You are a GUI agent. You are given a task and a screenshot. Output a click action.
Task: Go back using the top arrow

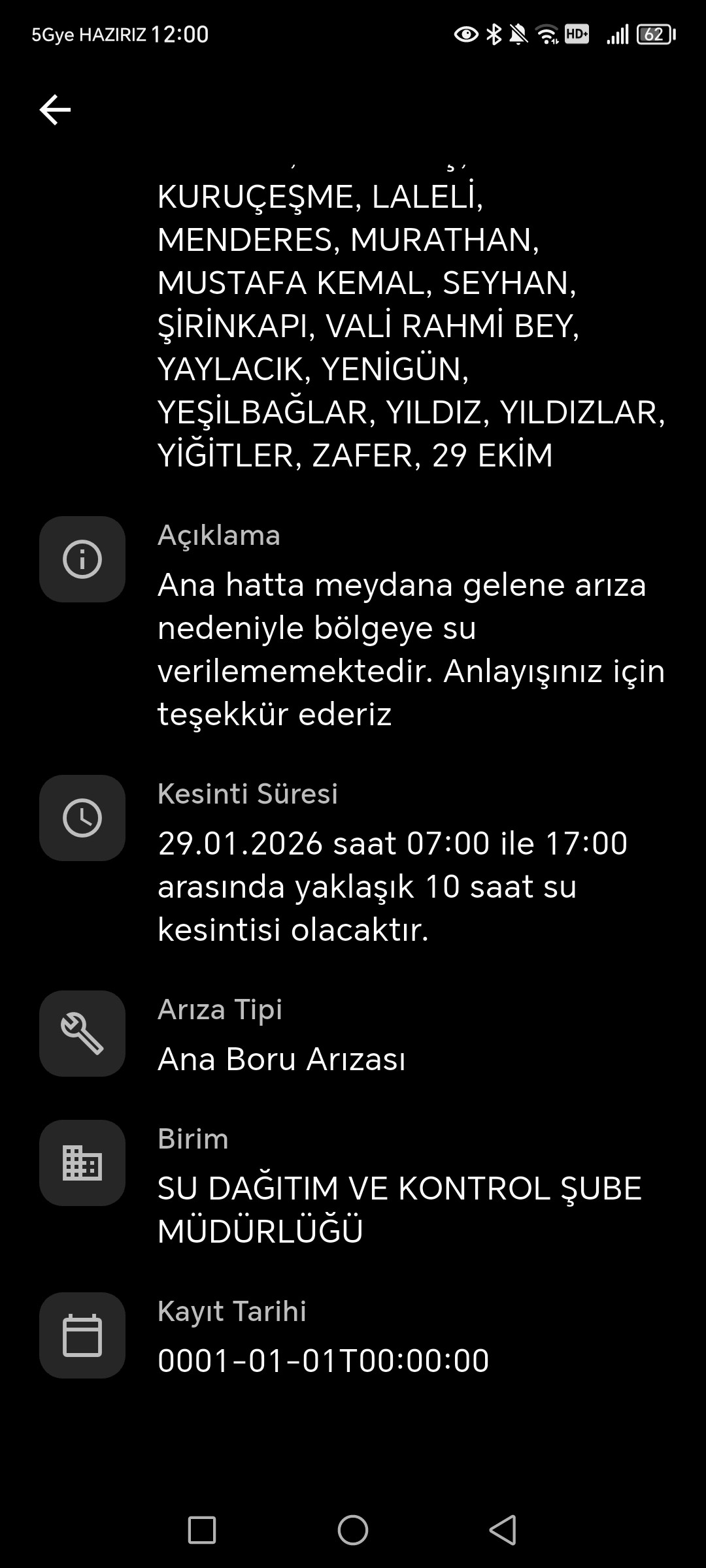tap(55, 109)
